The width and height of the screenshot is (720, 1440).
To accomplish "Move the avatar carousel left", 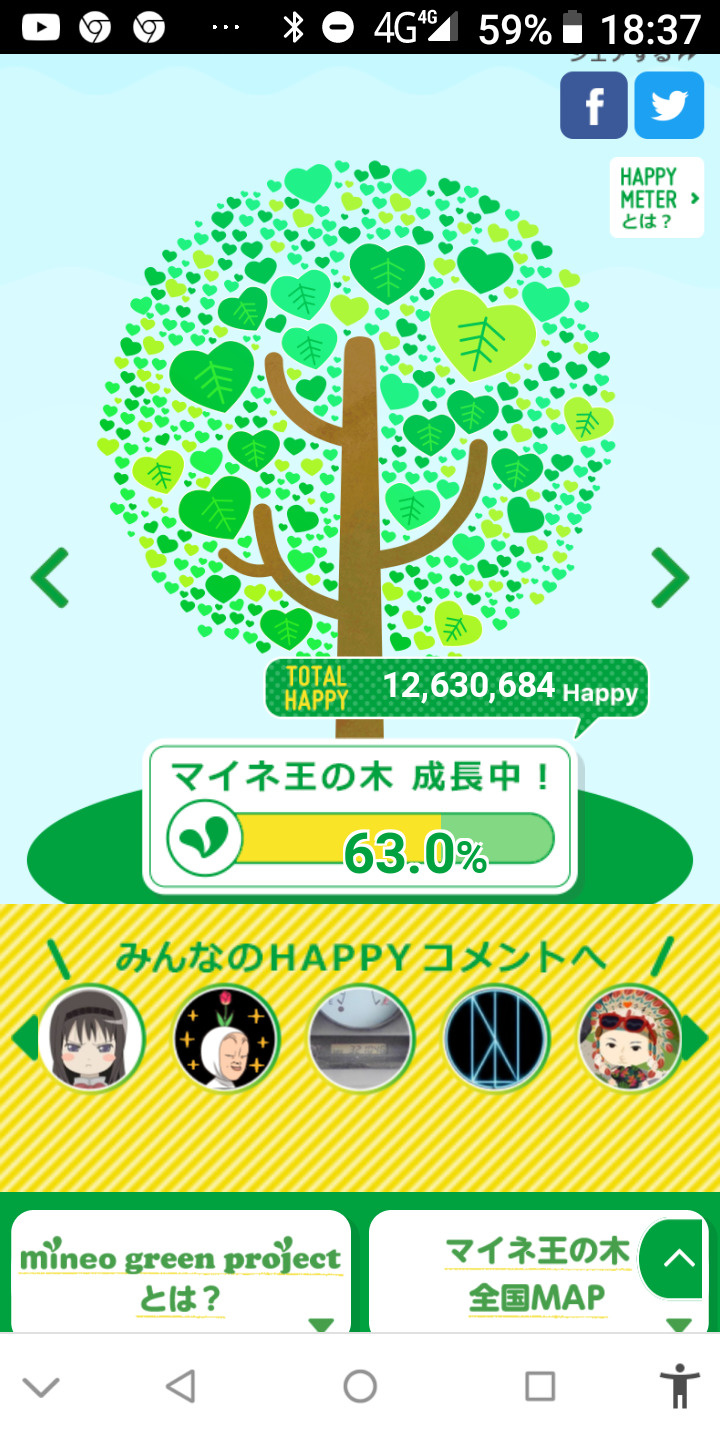I will click(x=22, y=1038).
